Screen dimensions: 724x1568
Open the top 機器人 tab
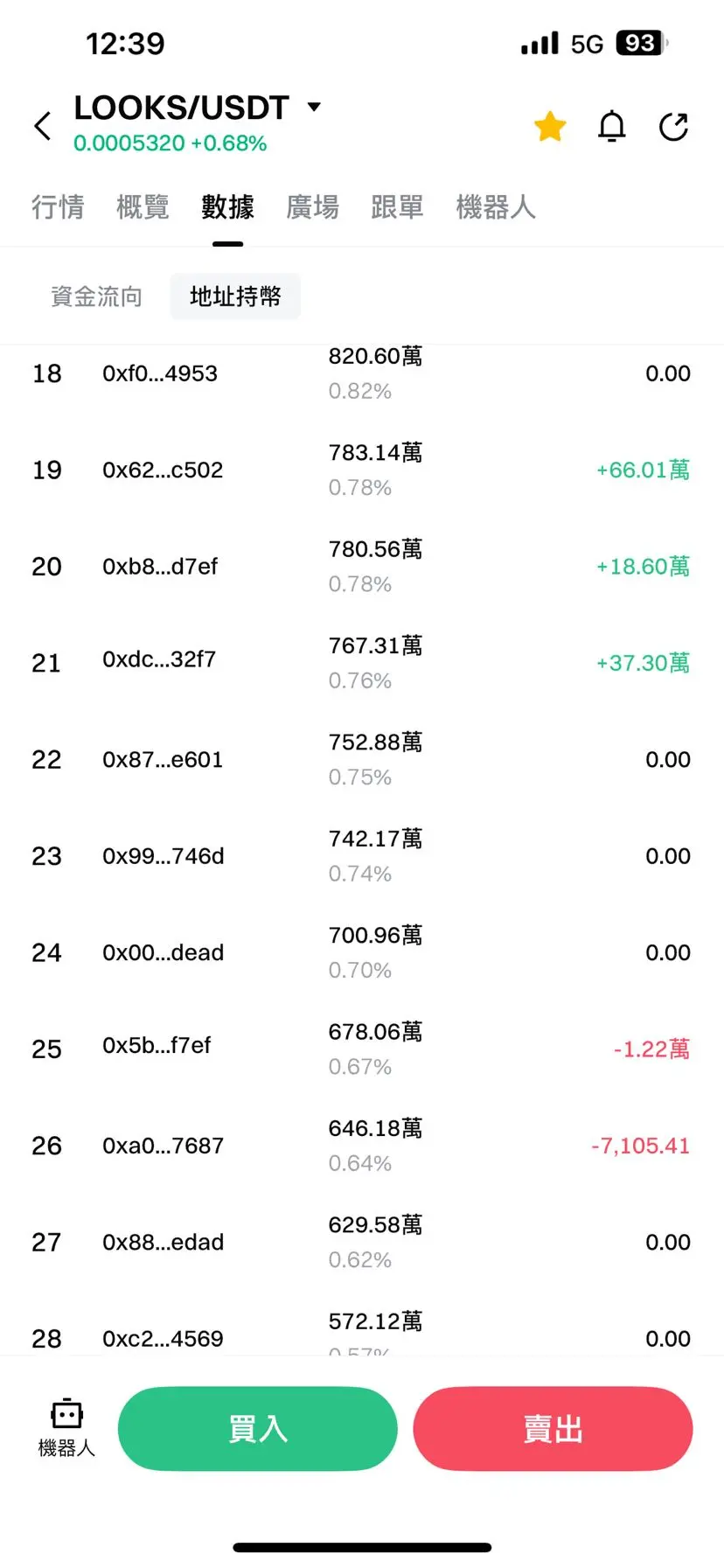[x=495, y=207]
